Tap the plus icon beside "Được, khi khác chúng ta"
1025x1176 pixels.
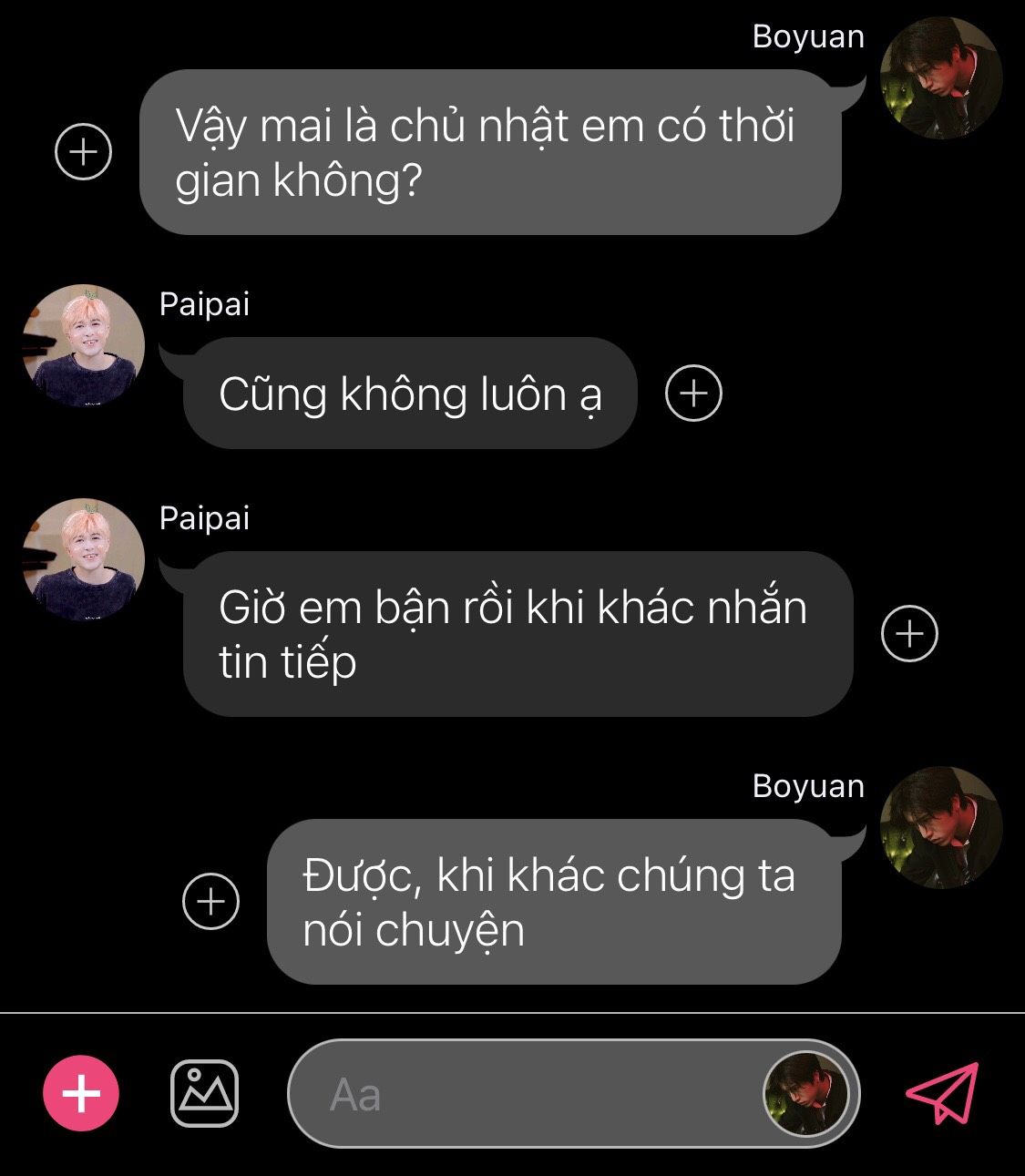(x=211, y=902)
